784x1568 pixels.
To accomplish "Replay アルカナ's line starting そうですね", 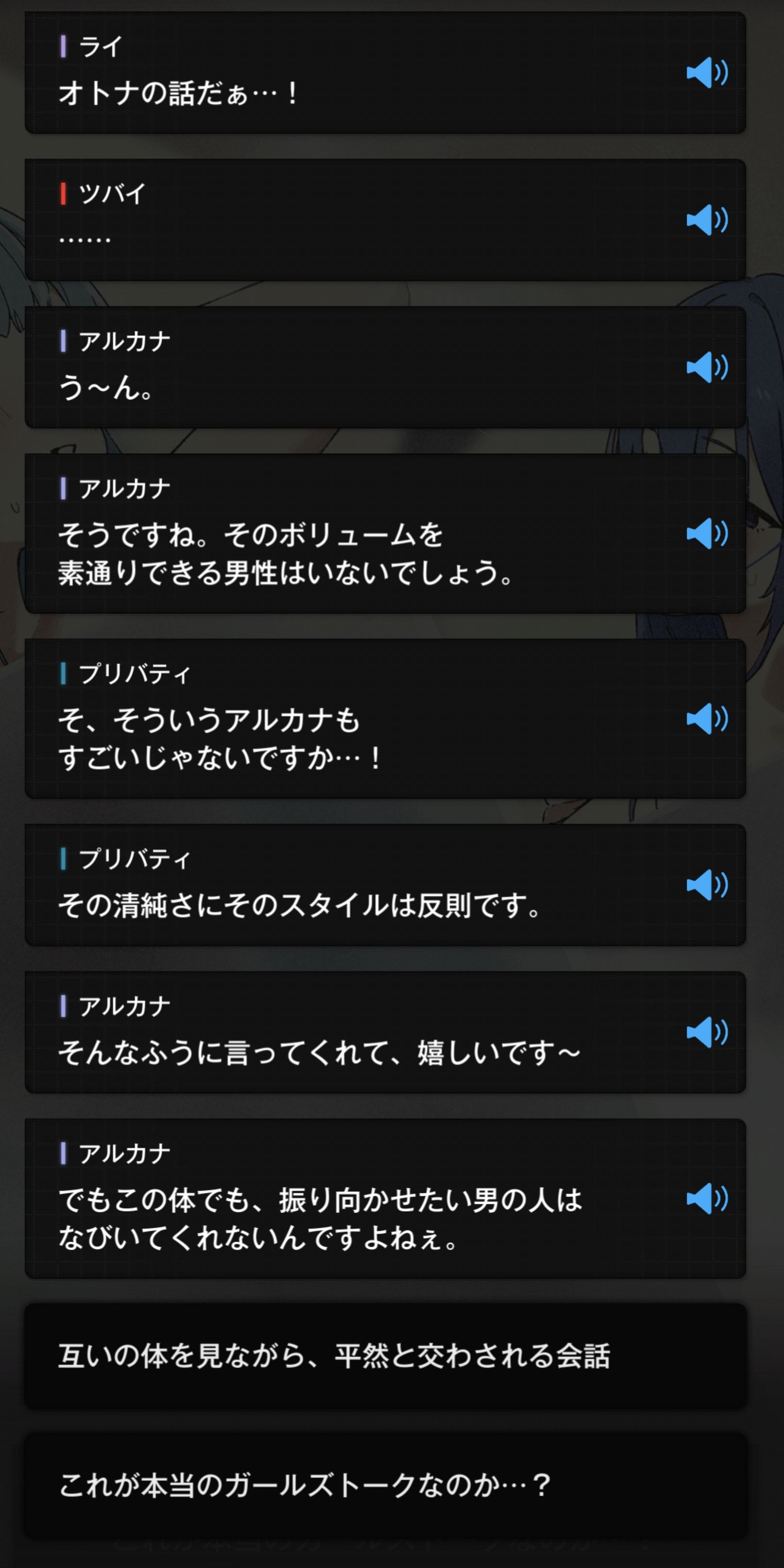I will pos(706,534).
